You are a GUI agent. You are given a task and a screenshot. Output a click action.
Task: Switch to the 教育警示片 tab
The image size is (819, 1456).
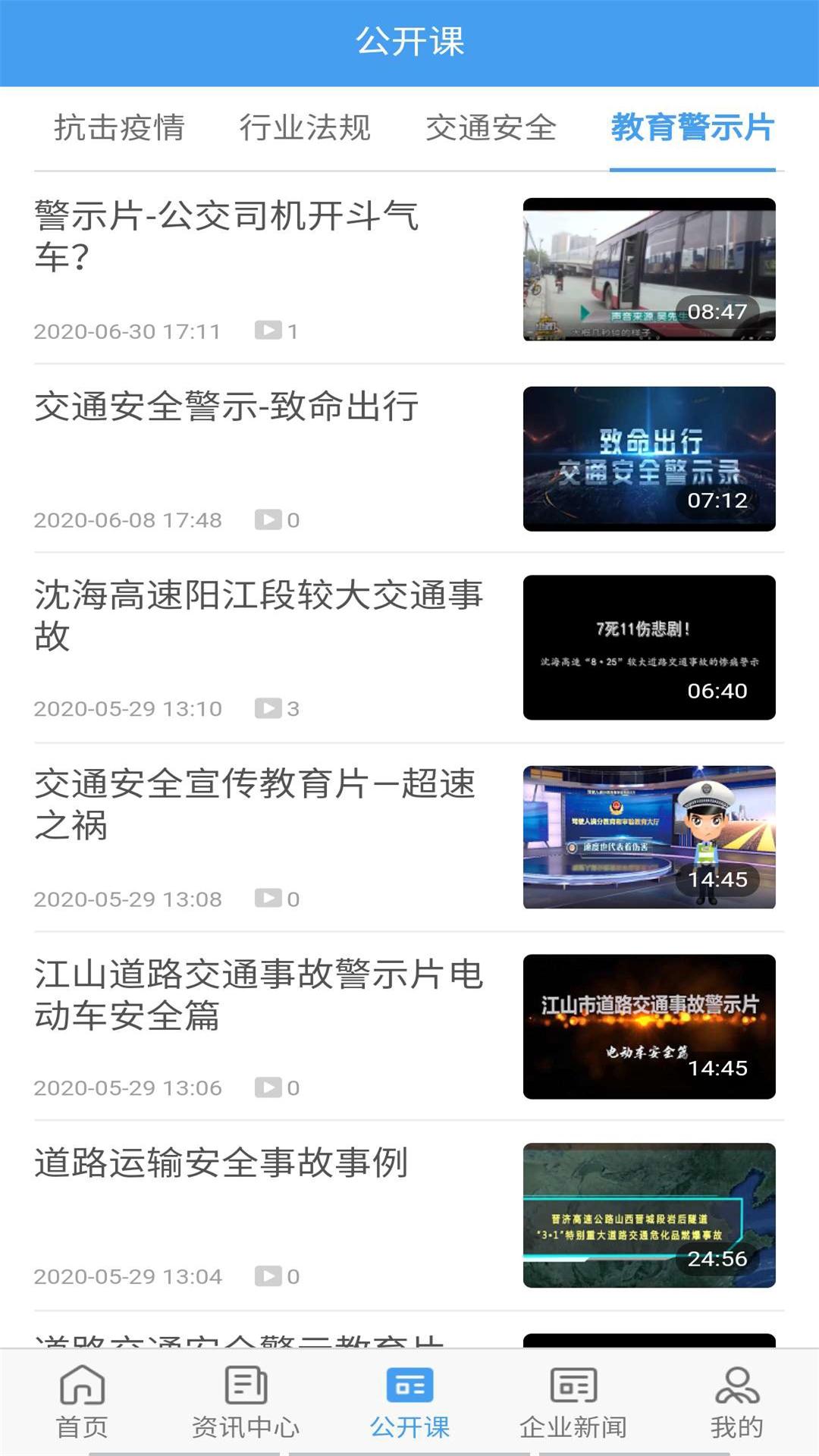[x=692, y=129]
